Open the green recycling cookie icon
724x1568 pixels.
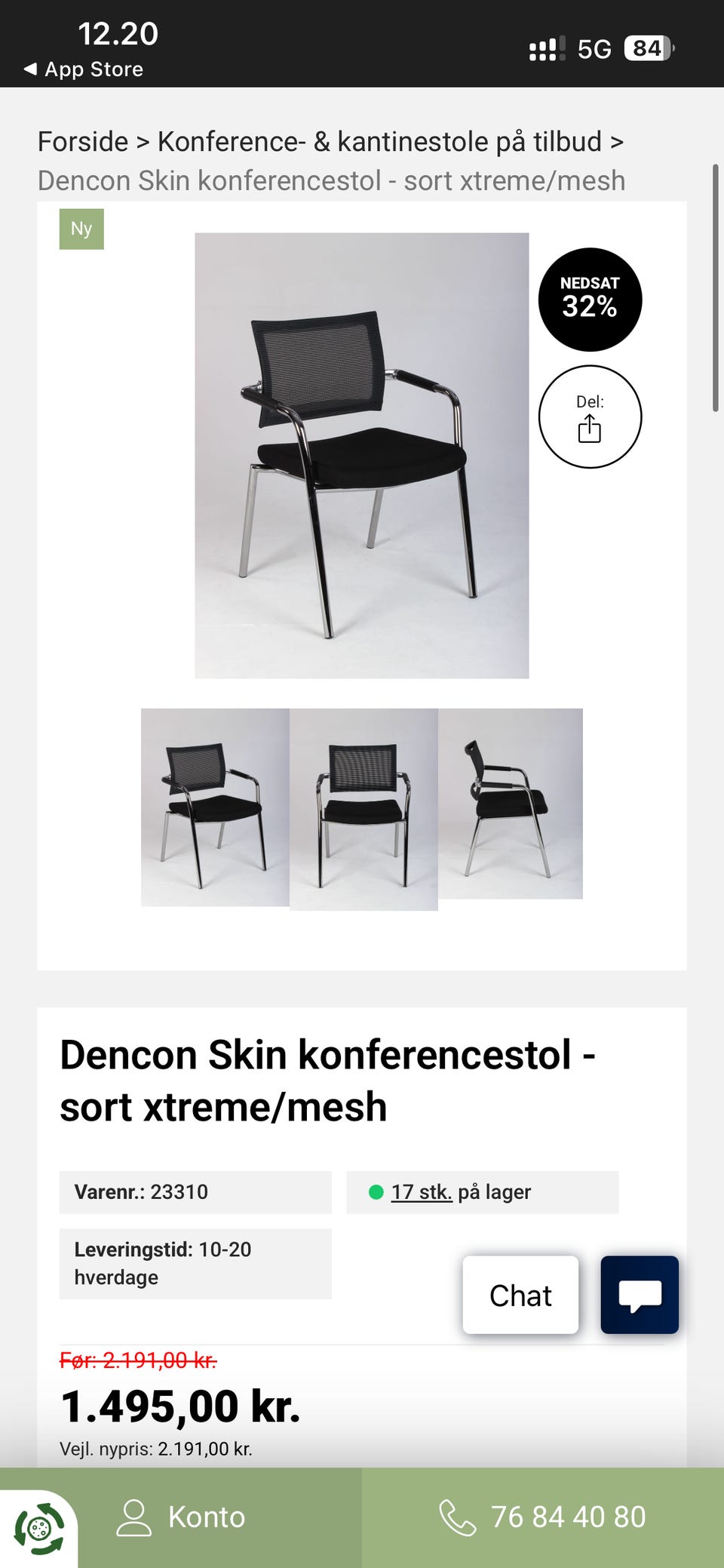click(38, 1529)
